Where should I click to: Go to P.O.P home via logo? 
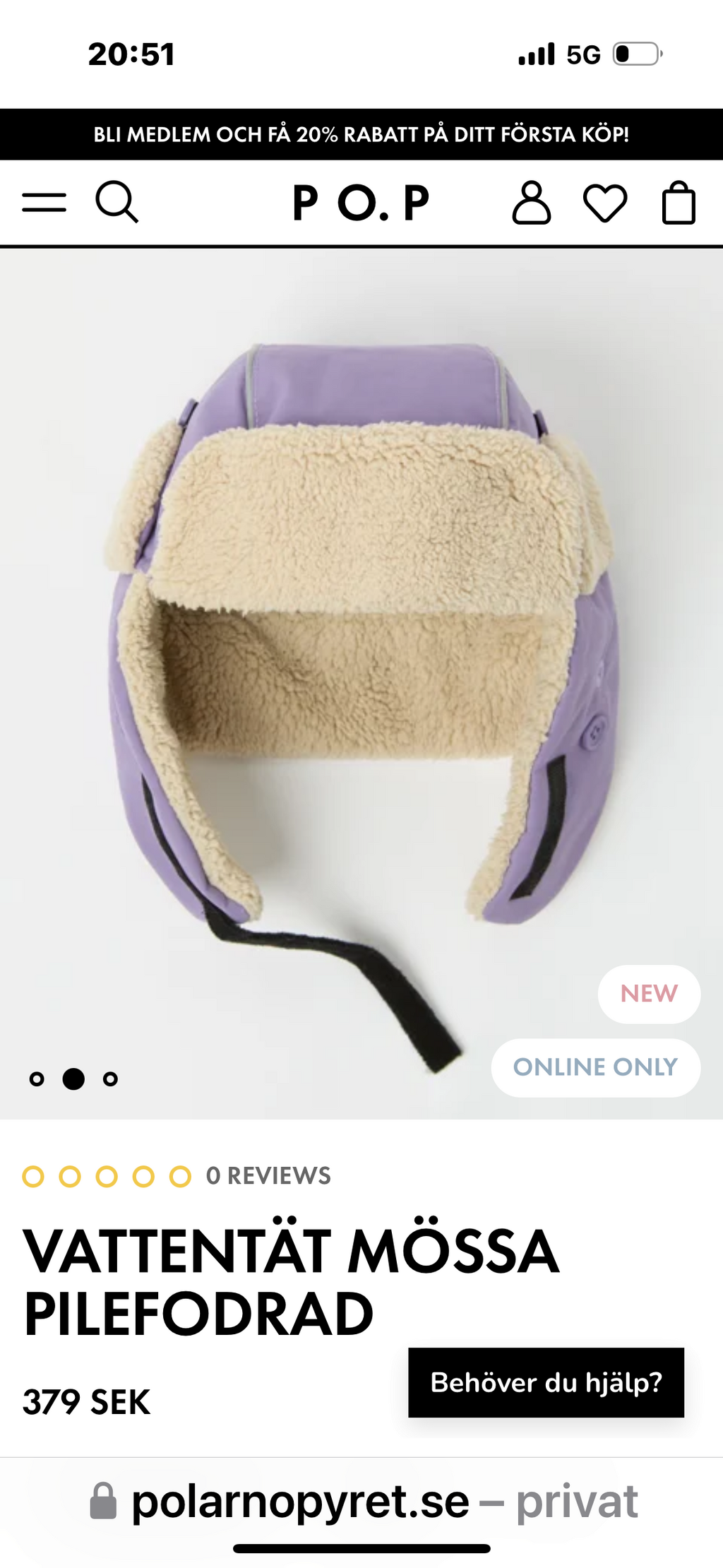[361, 203]
